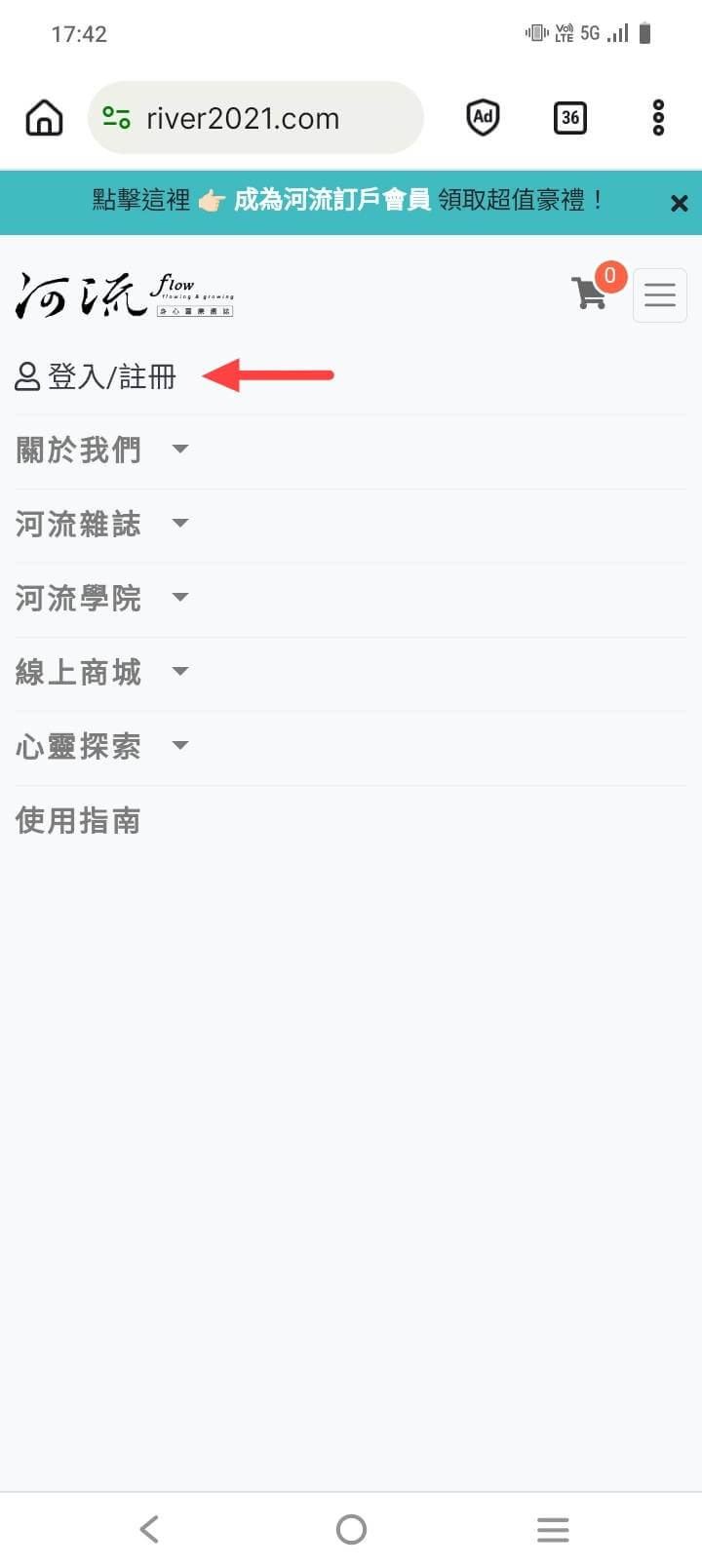Open the 成為河流訂戶會員 promotion link
The image size is (702, 1568).
[x=332, y=201]
